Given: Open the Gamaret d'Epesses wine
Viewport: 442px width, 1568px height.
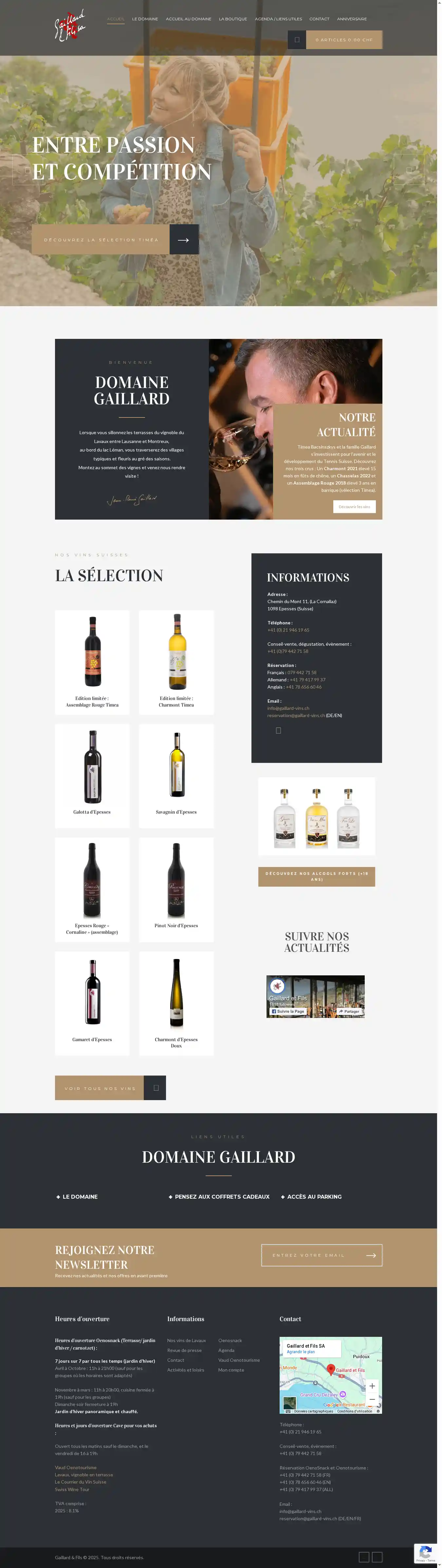Looking at the screenshot, I should pyautogui.click(x=92, y=1003).
